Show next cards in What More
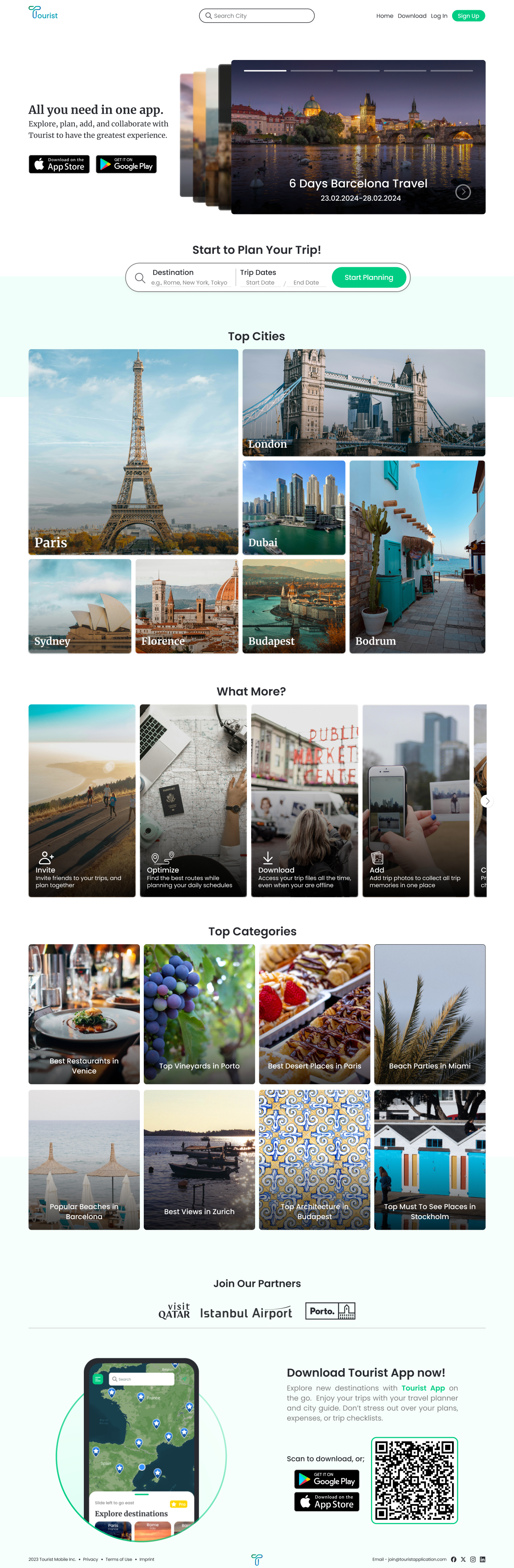 pos(486,801)
